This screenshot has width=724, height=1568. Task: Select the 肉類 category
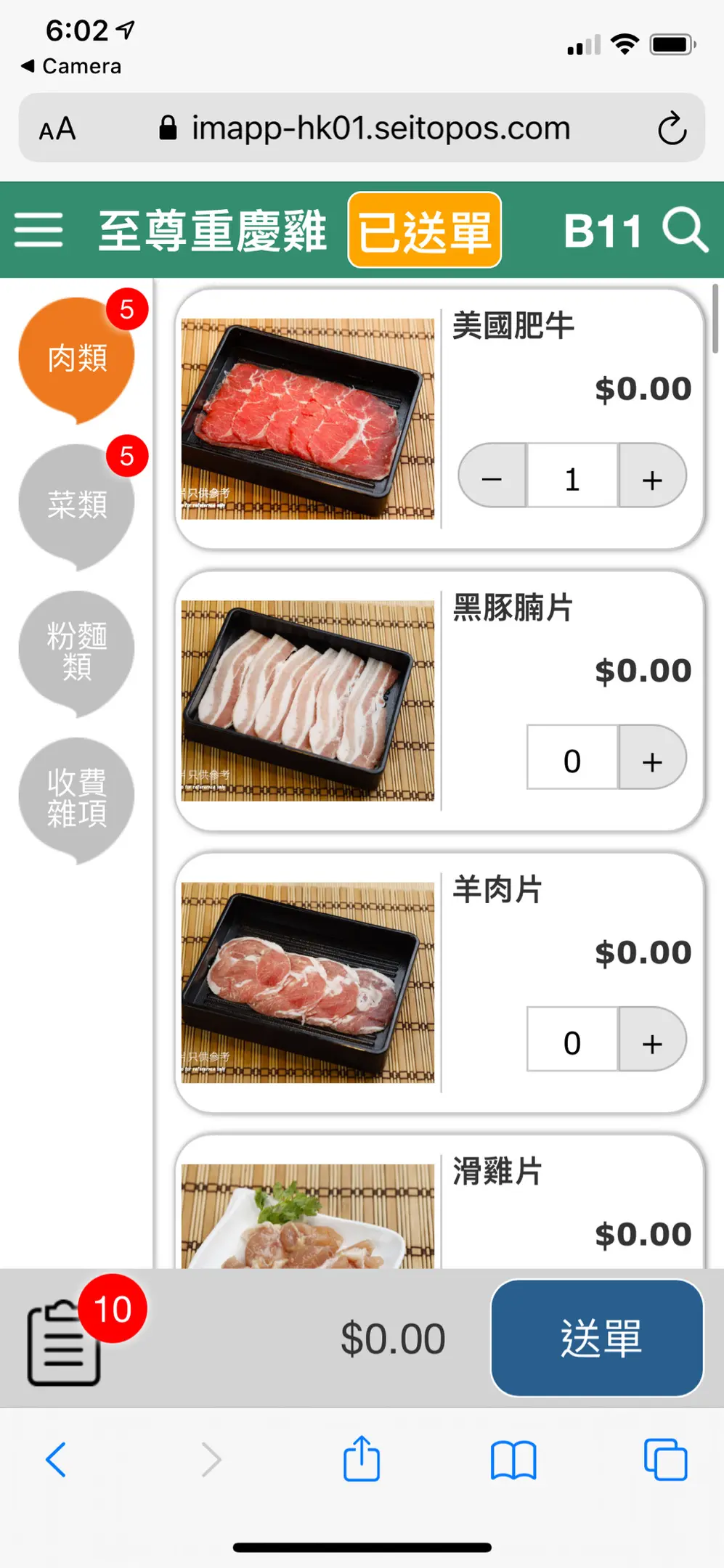pyautogui.click(x=76, y=357)
